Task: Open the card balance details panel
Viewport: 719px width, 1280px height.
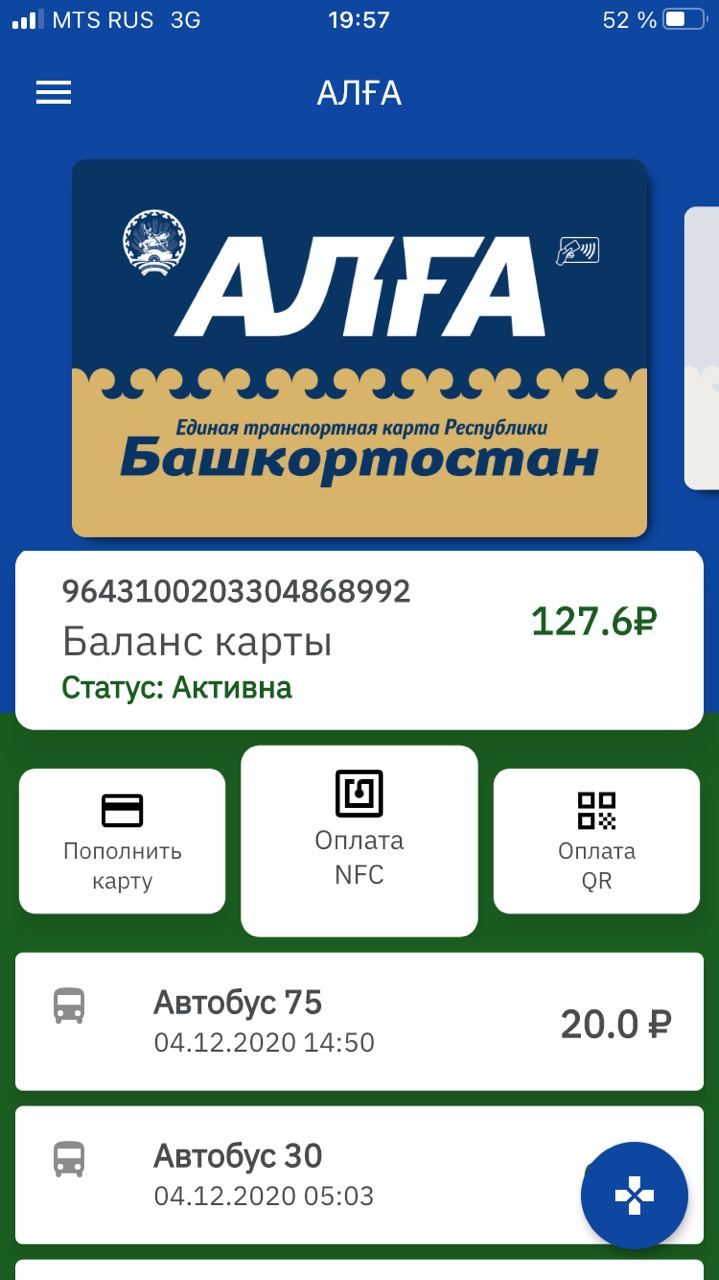Action: (x=359, y=640)
